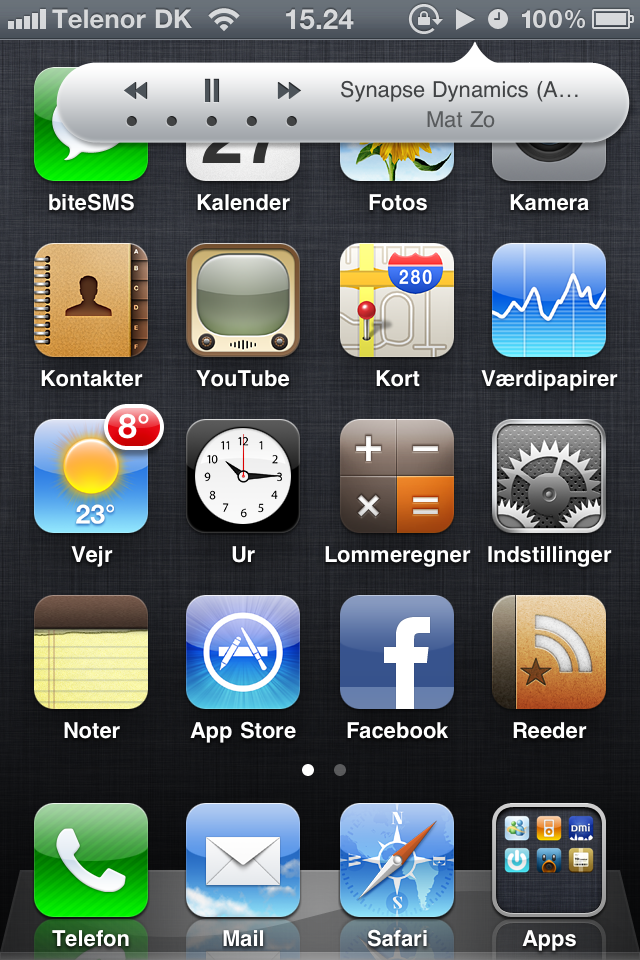Go back to the previous track
The width and height of the screenshot is (640, 960).
pos(136,90)
